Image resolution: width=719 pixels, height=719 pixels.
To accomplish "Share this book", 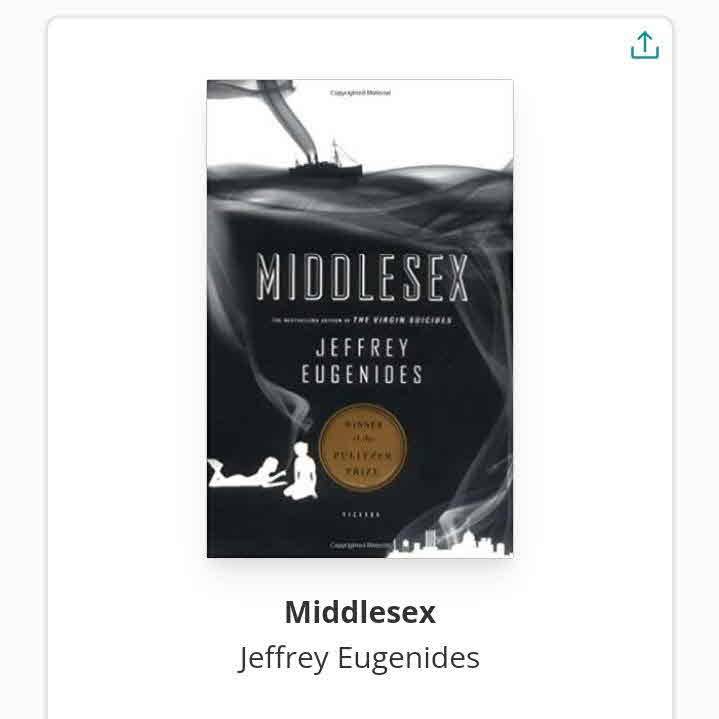I will tap(645, 46).
